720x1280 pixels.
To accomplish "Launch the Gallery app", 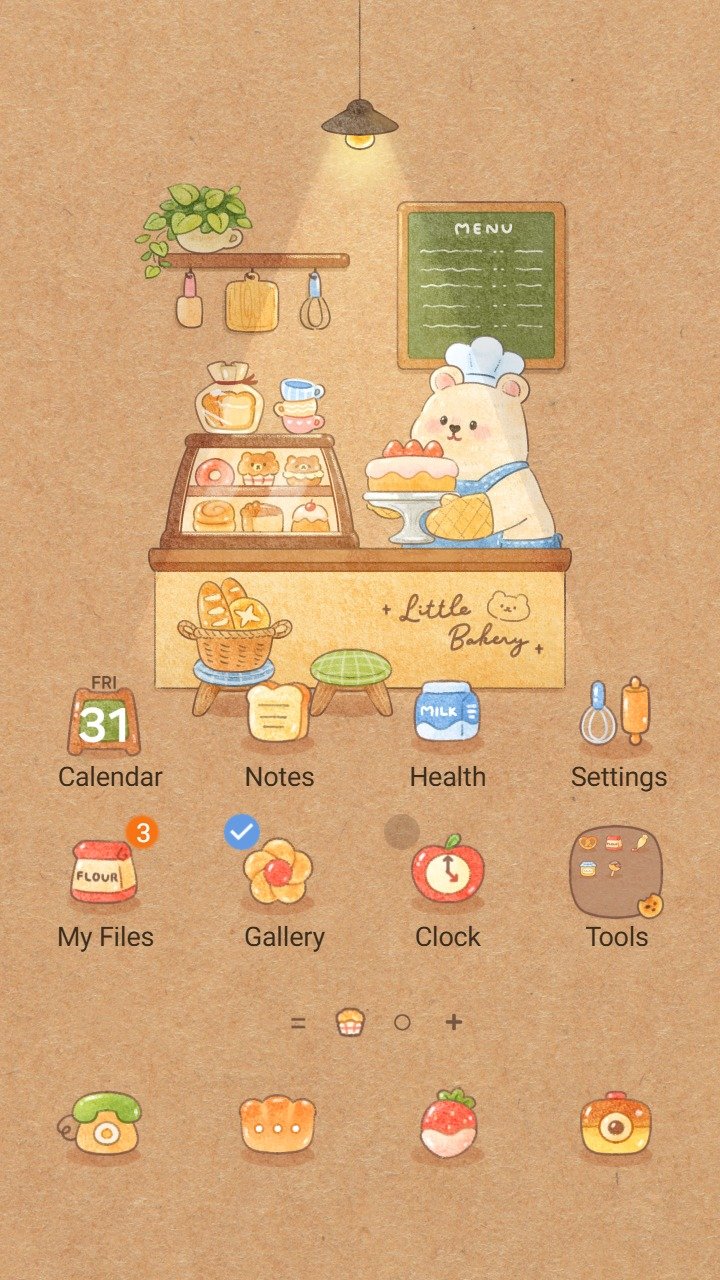I will tap(278, 872).
